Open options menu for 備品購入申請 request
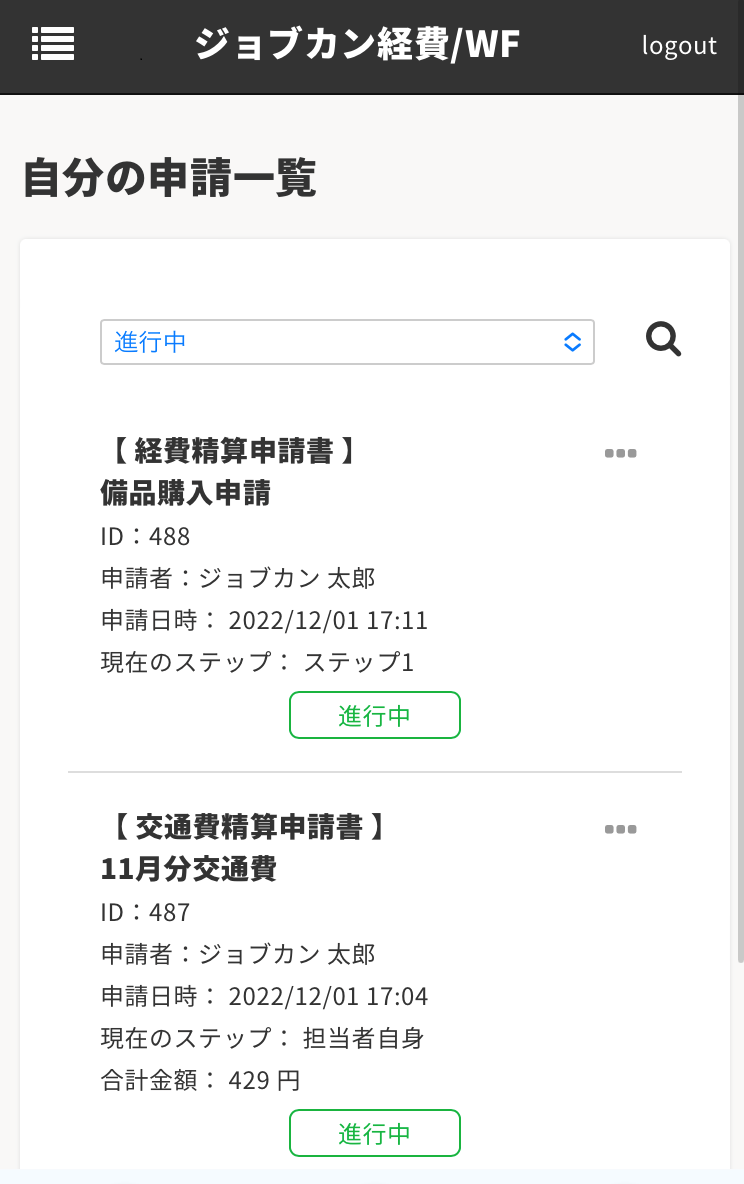The width and height of the screenshot is (744, 1184). (620, 452)
